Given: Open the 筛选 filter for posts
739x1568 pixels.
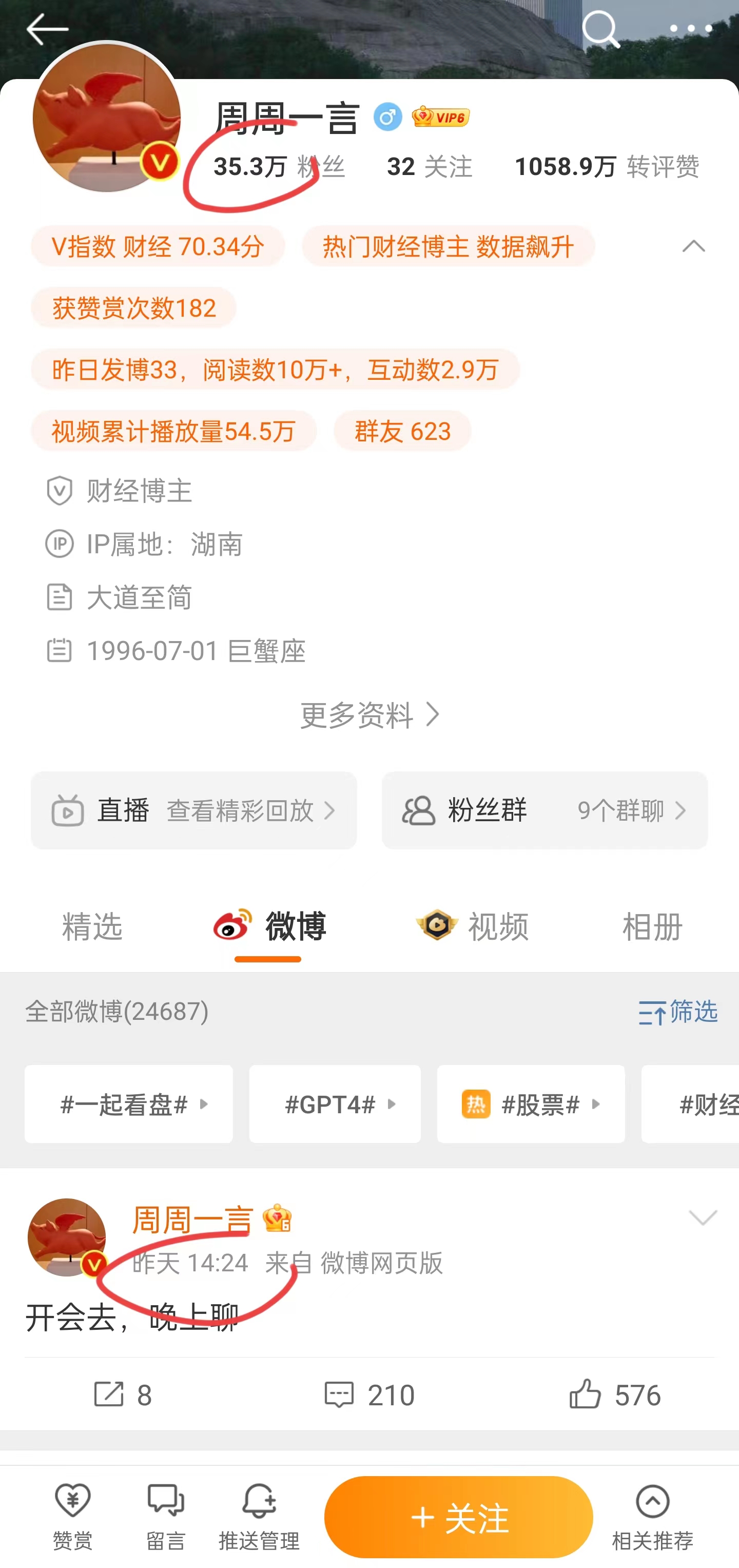Looking at the screenshot, I should pyautogui.click(x=677, y=1012).
